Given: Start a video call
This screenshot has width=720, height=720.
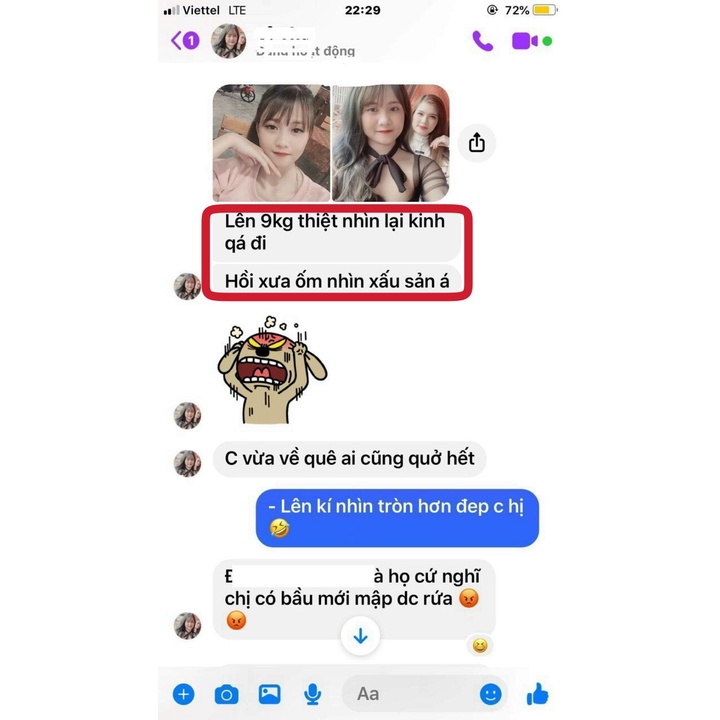Looking at the screenshot, I should click(525, 41).
